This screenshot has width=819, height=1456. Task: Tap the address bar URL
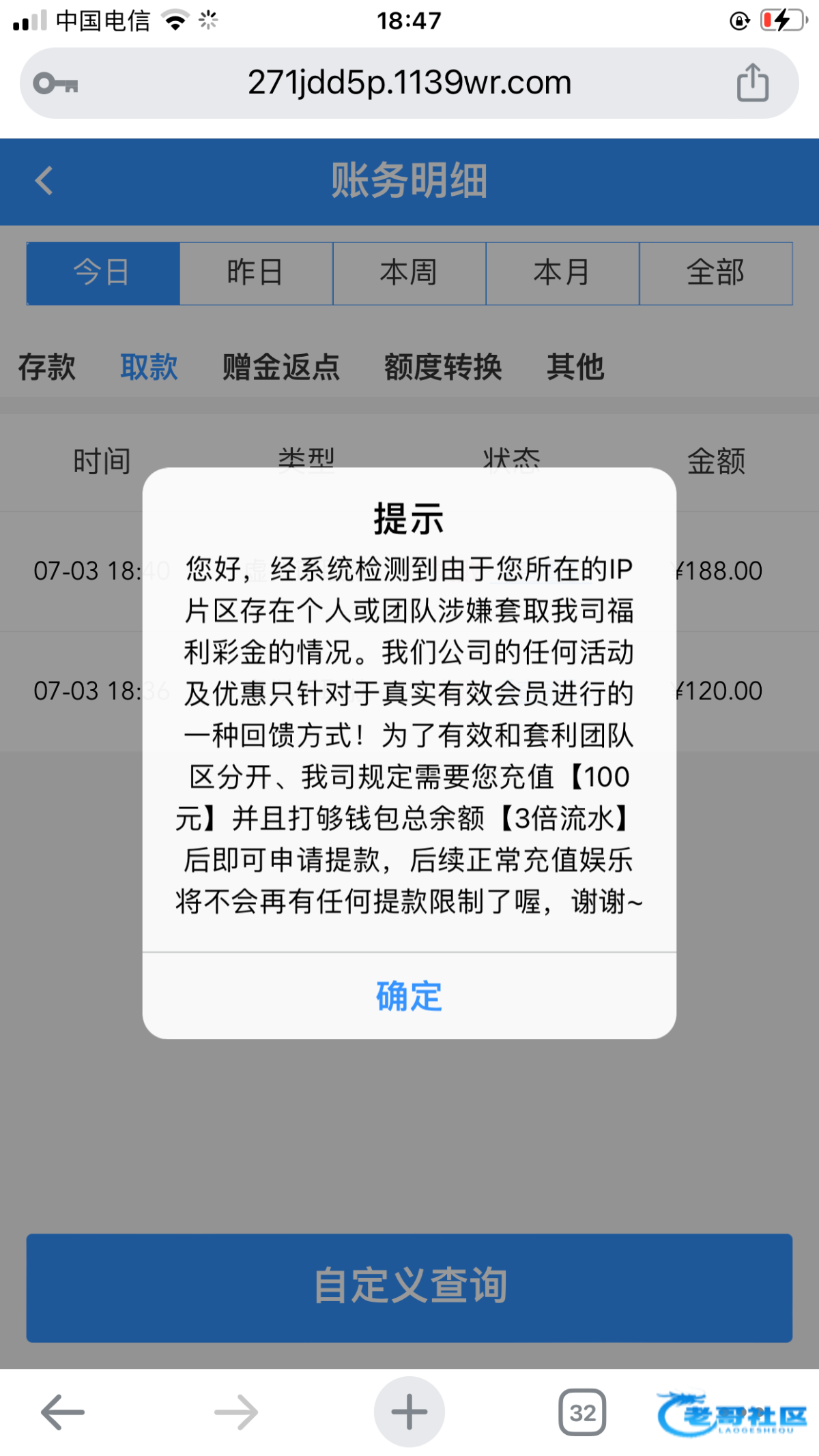coord(409,83)
